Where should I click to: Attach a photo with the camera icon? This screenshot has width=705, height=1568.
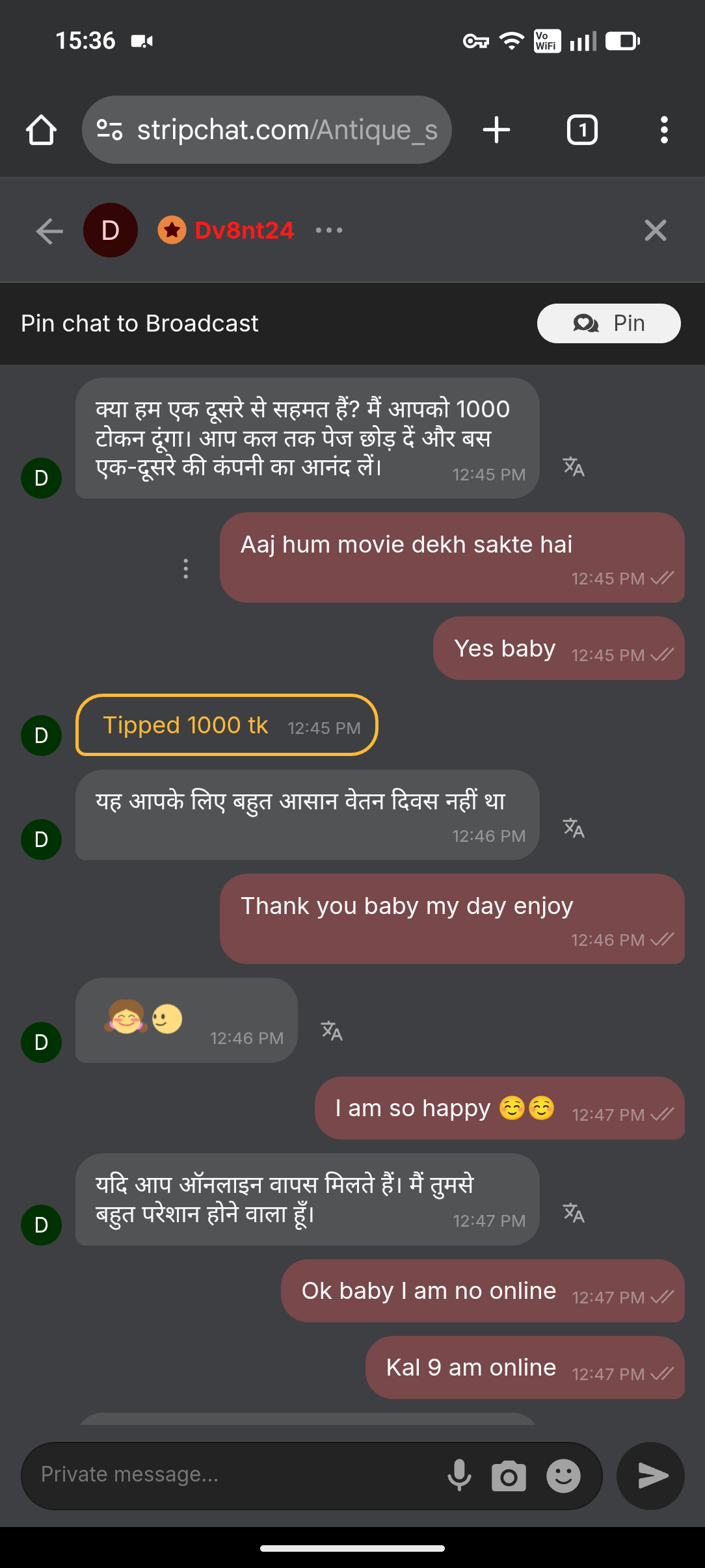pyautogui.click(x=509, y=1476)
